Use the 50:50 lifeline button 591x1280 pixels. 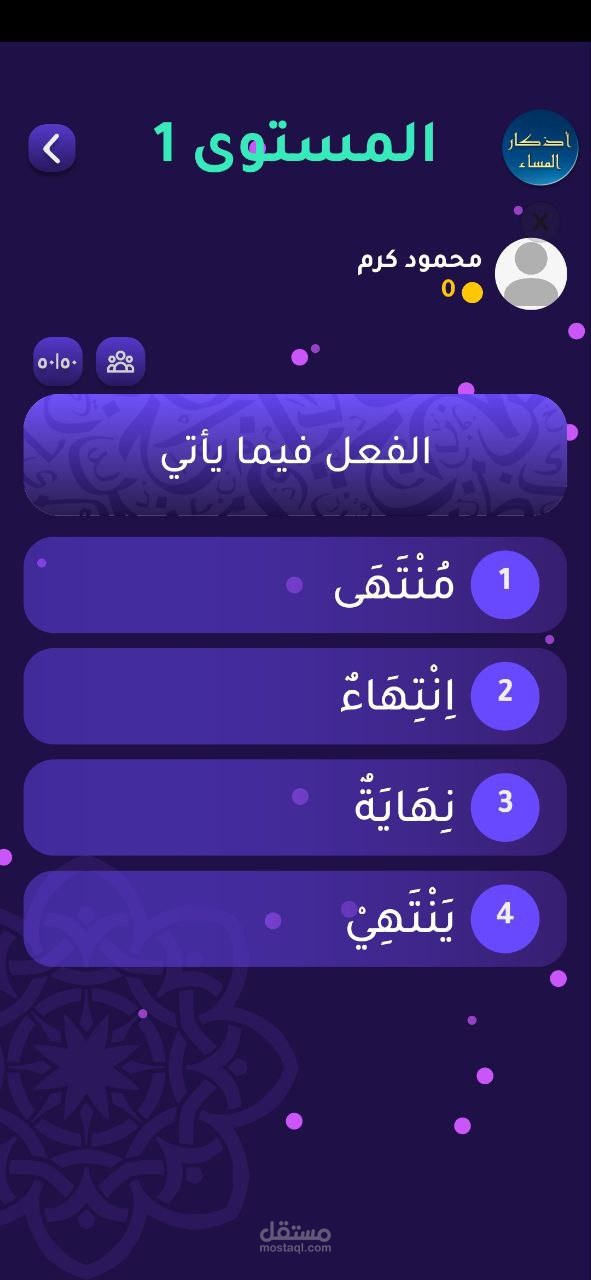tap(58, 361)
